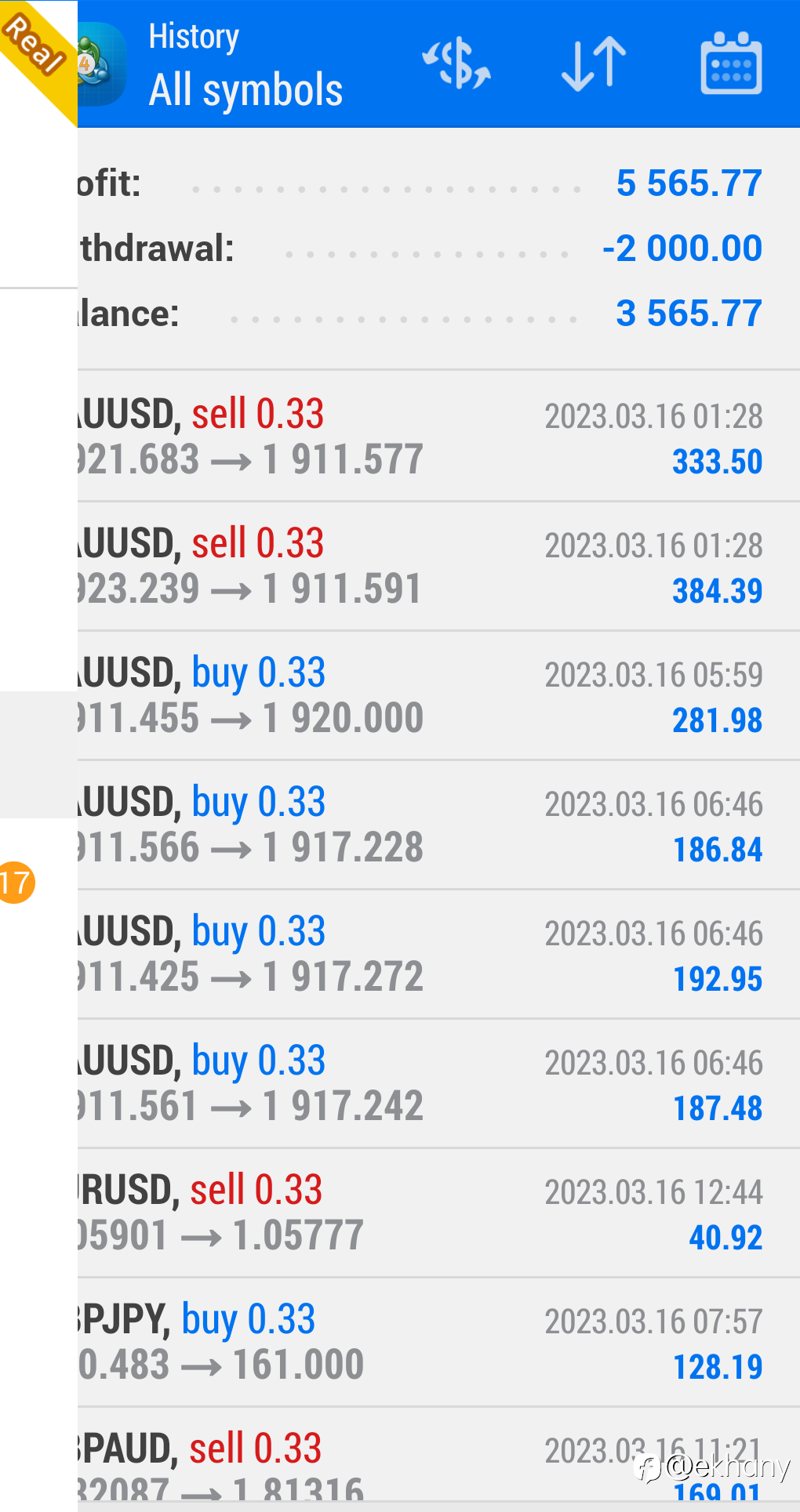Open the sort order arrows
800x1512 pixels.
tap(594, 64)
